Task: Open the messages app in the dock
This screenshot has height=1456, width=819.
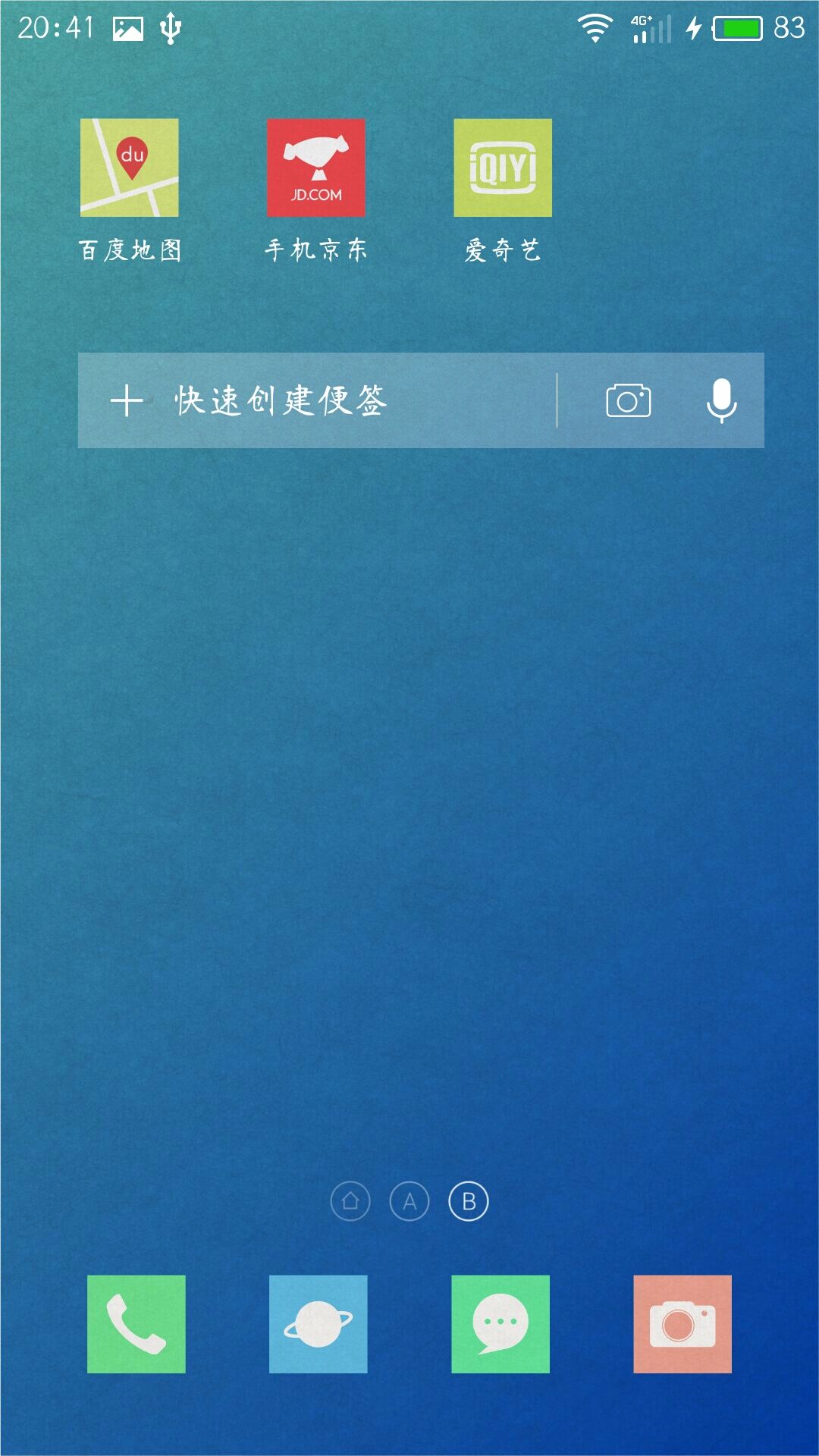Action: (x=500, y=1324)
